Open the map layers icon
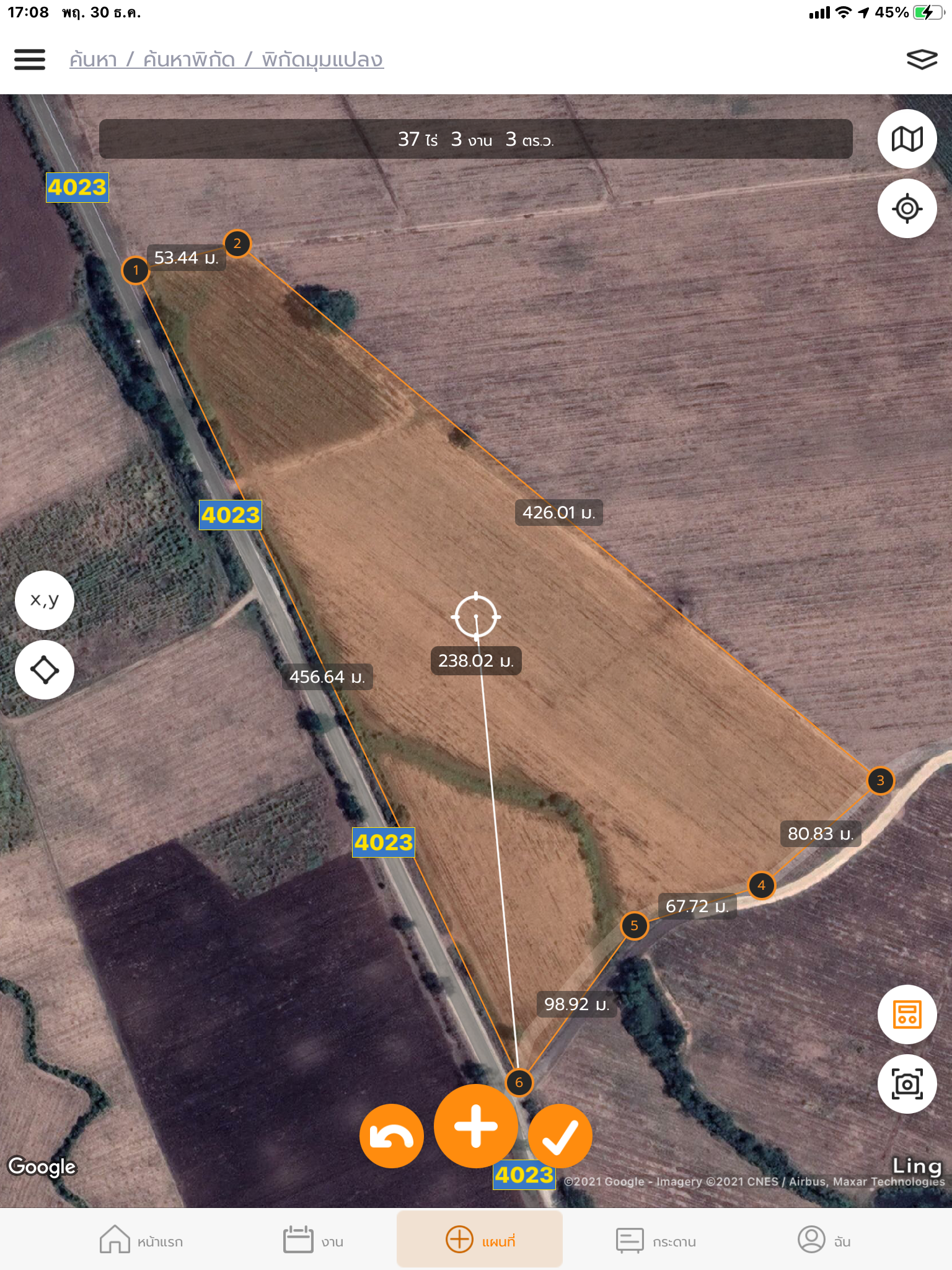This screenshot has height=1270, width=952. (x=922, y=60)
